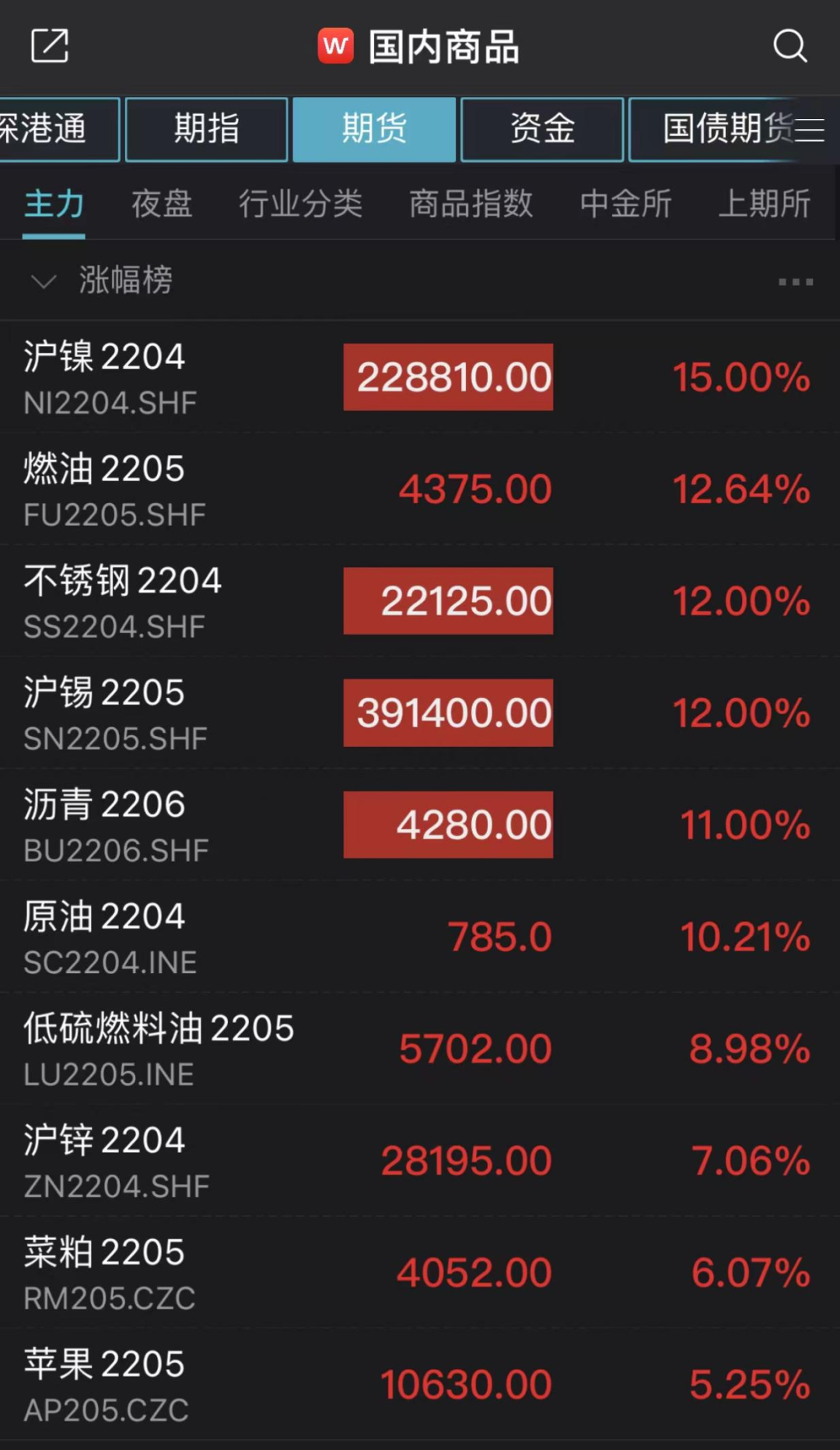
Task: Switch to 中金所 sub-tab
Action: tap(626, 204)
